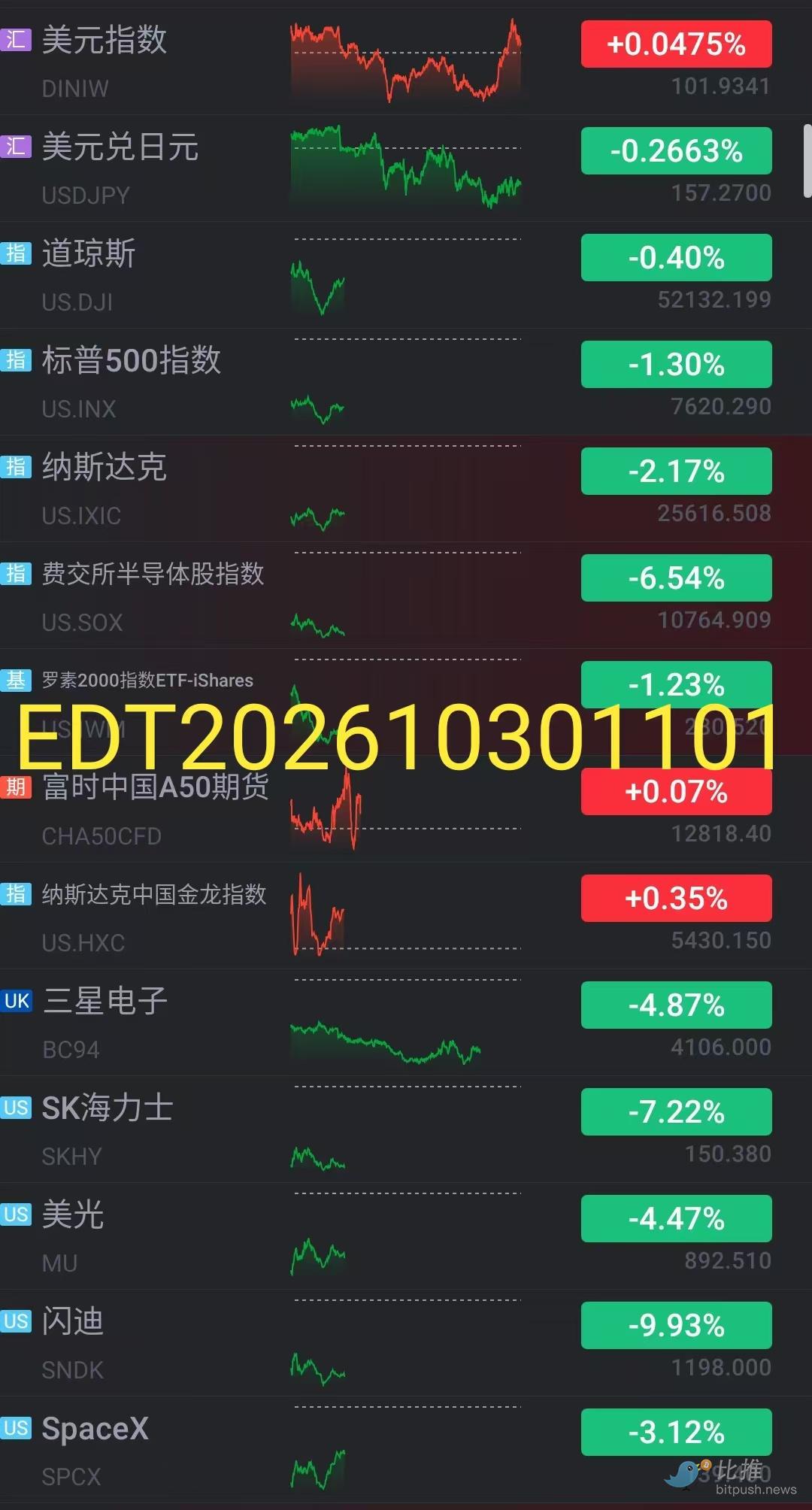Tap the +0.0475% change badge

point(677,44)
